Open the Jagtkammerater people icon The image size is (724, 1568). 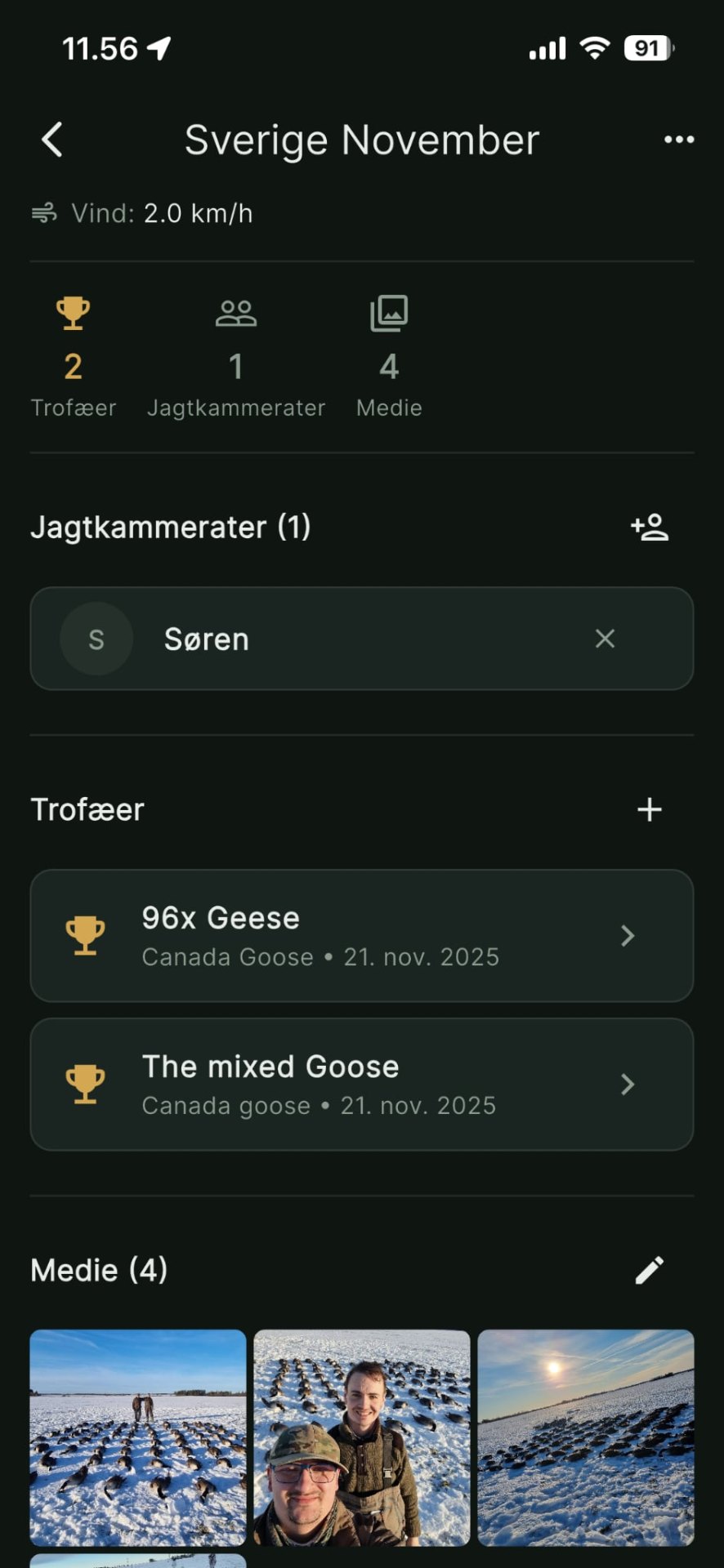point(235,313)
